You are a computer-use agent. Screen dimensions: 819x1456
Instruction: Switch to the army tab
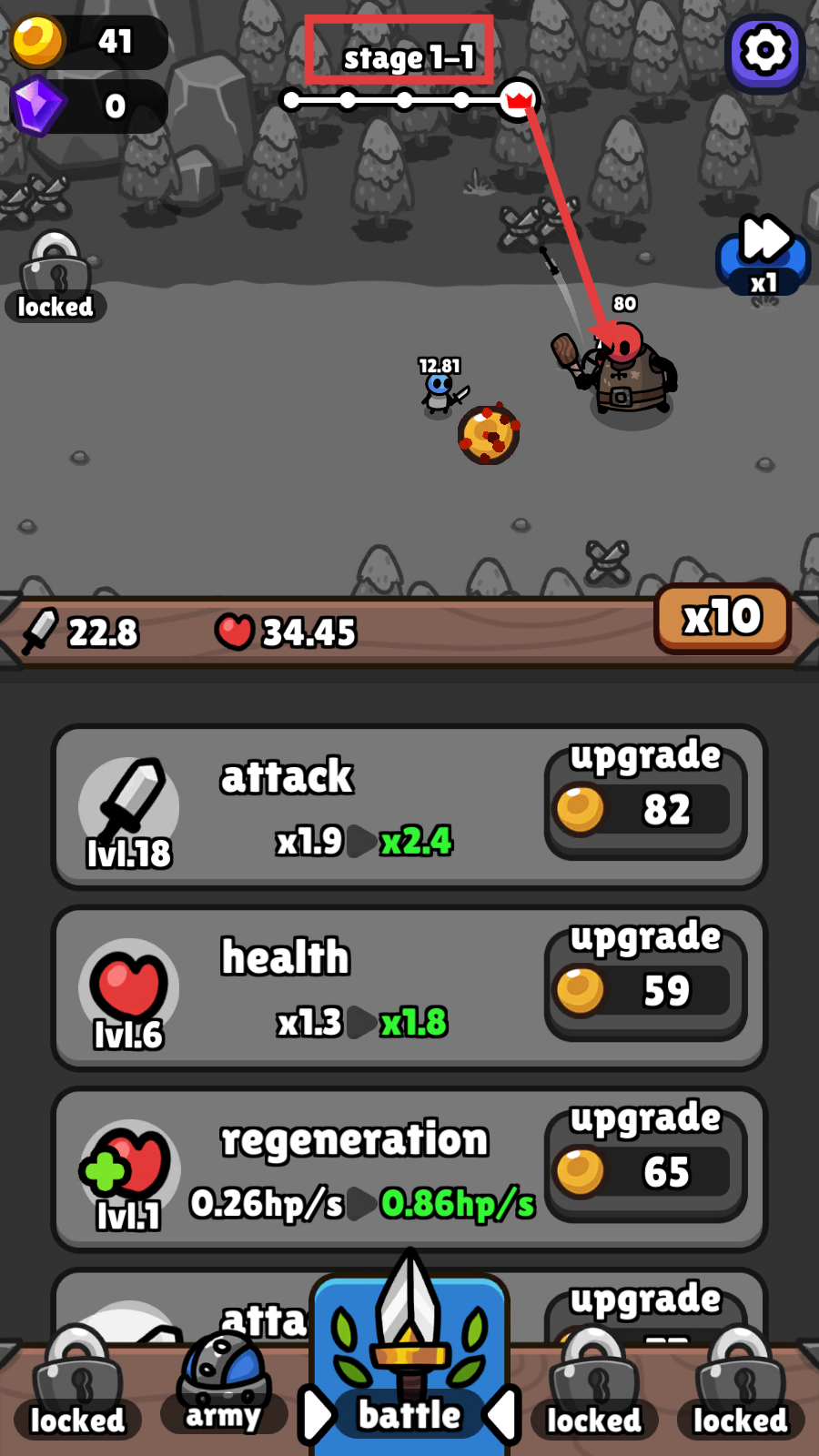(x=224, y=1383)
